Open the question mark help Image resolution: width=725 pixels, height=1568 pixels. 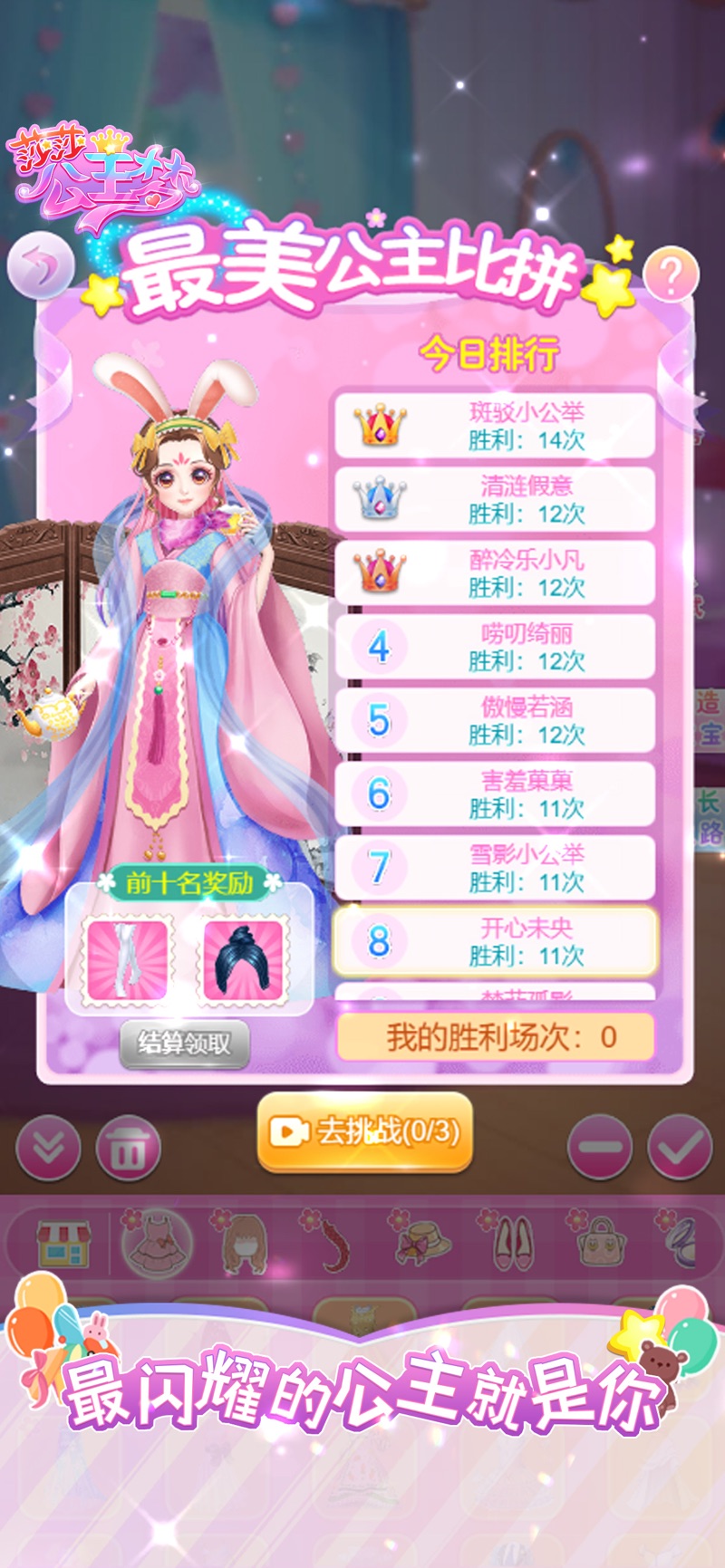pos(671,274)
